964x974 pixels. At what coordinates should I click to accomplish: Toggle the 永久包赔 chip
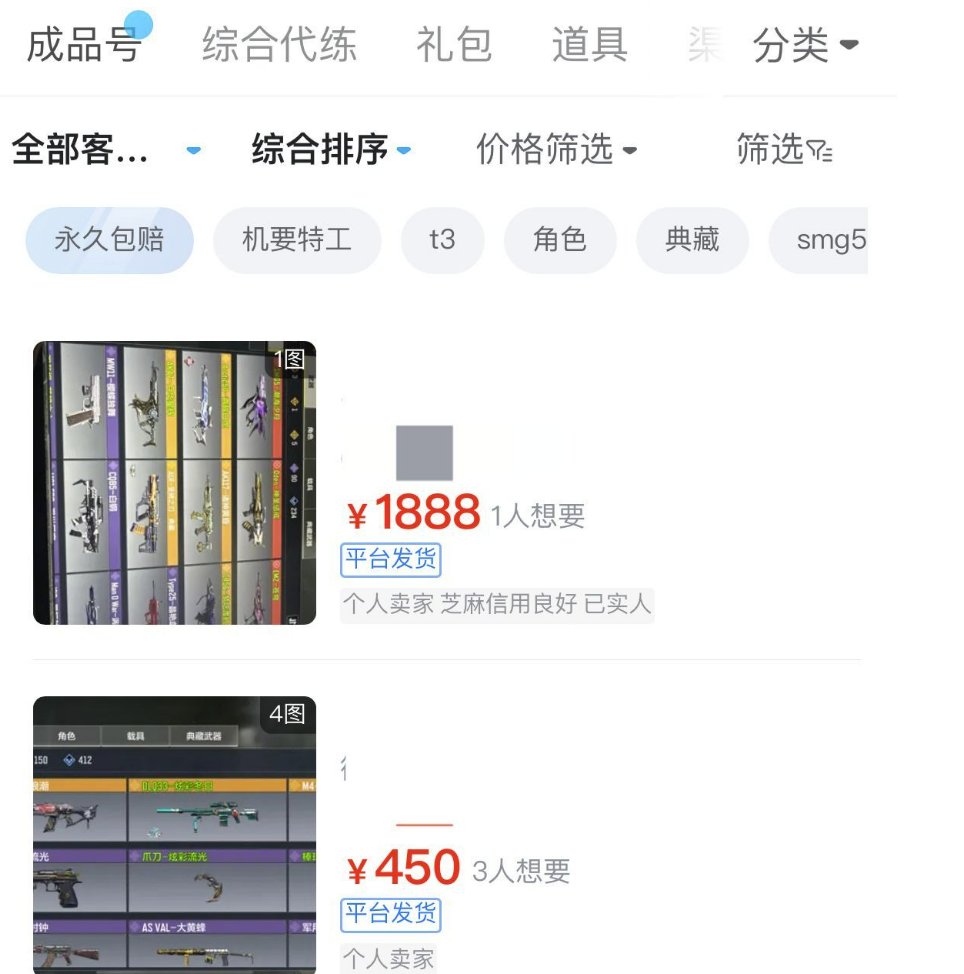[x=109, y=240]
